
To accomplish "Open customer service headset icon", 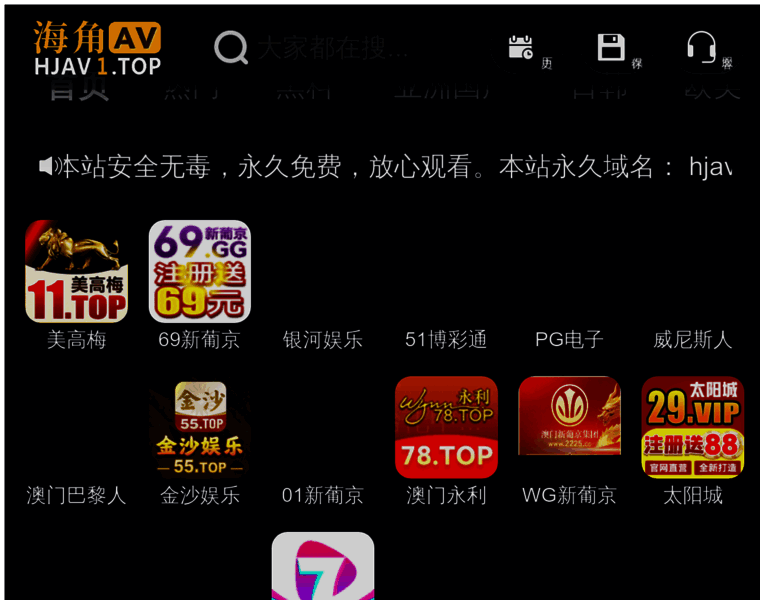I will tap(701, 47).
